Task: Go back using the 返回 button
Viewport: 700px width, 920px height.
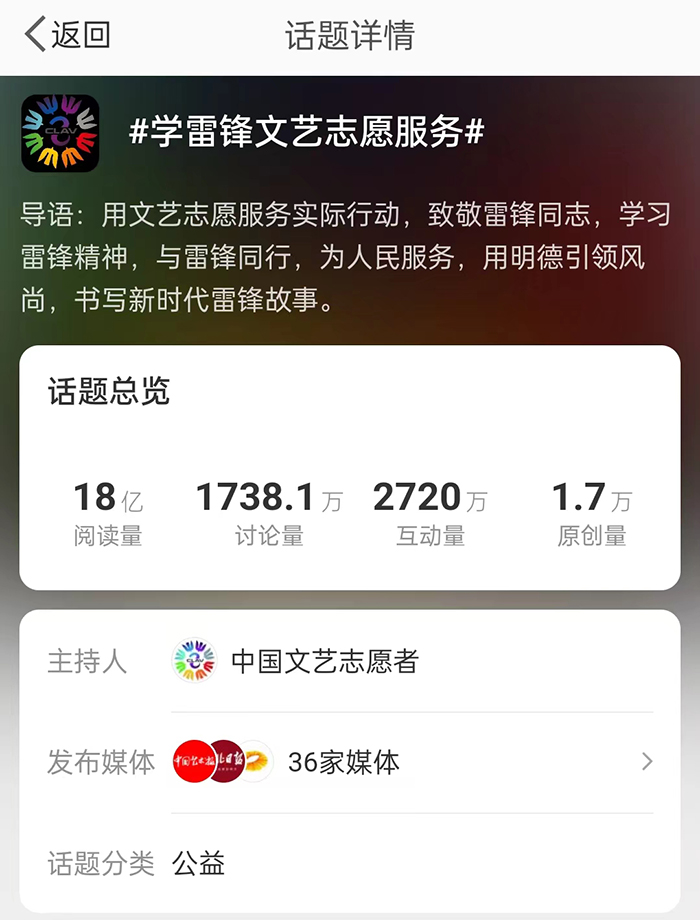Action: pyautogui.click(x=68, y=36)
